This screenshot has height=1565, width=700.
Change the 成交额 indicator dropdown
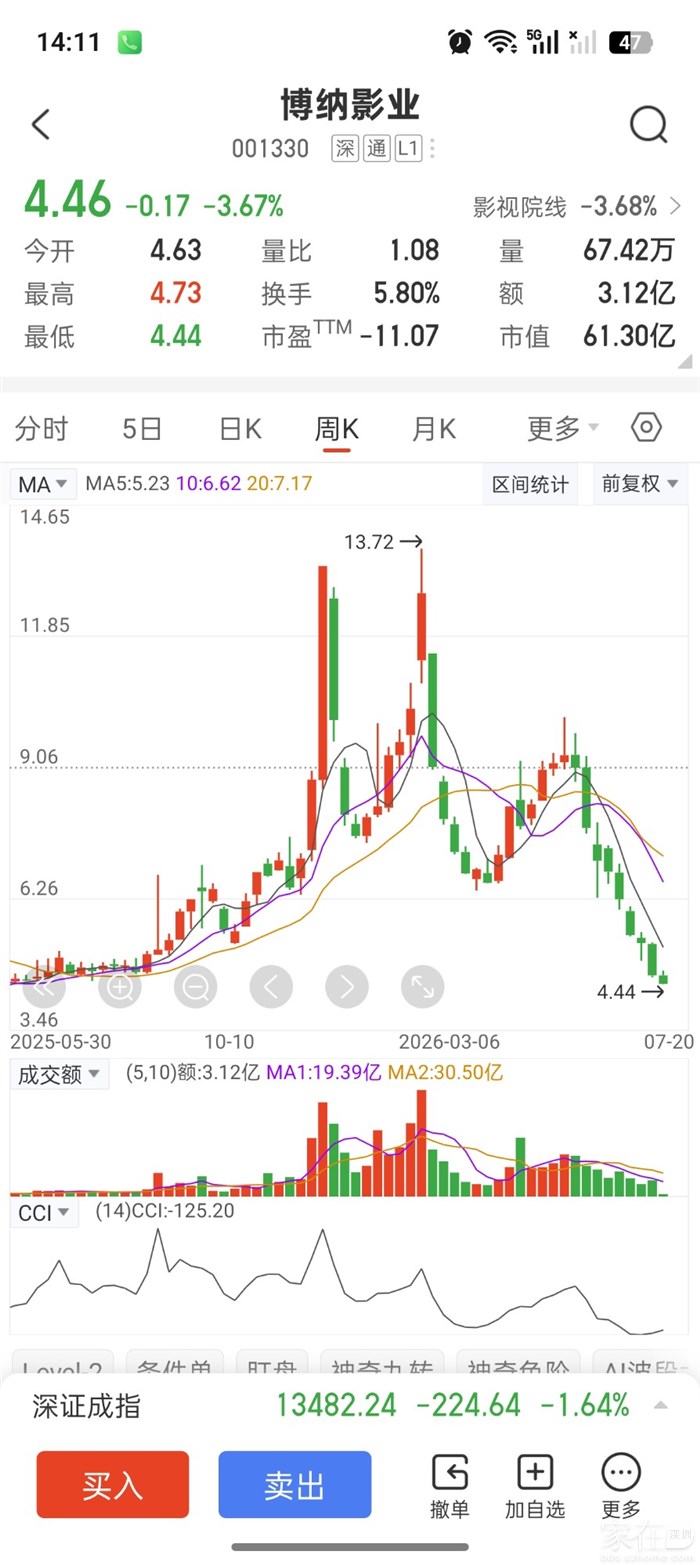(60, 1074)
